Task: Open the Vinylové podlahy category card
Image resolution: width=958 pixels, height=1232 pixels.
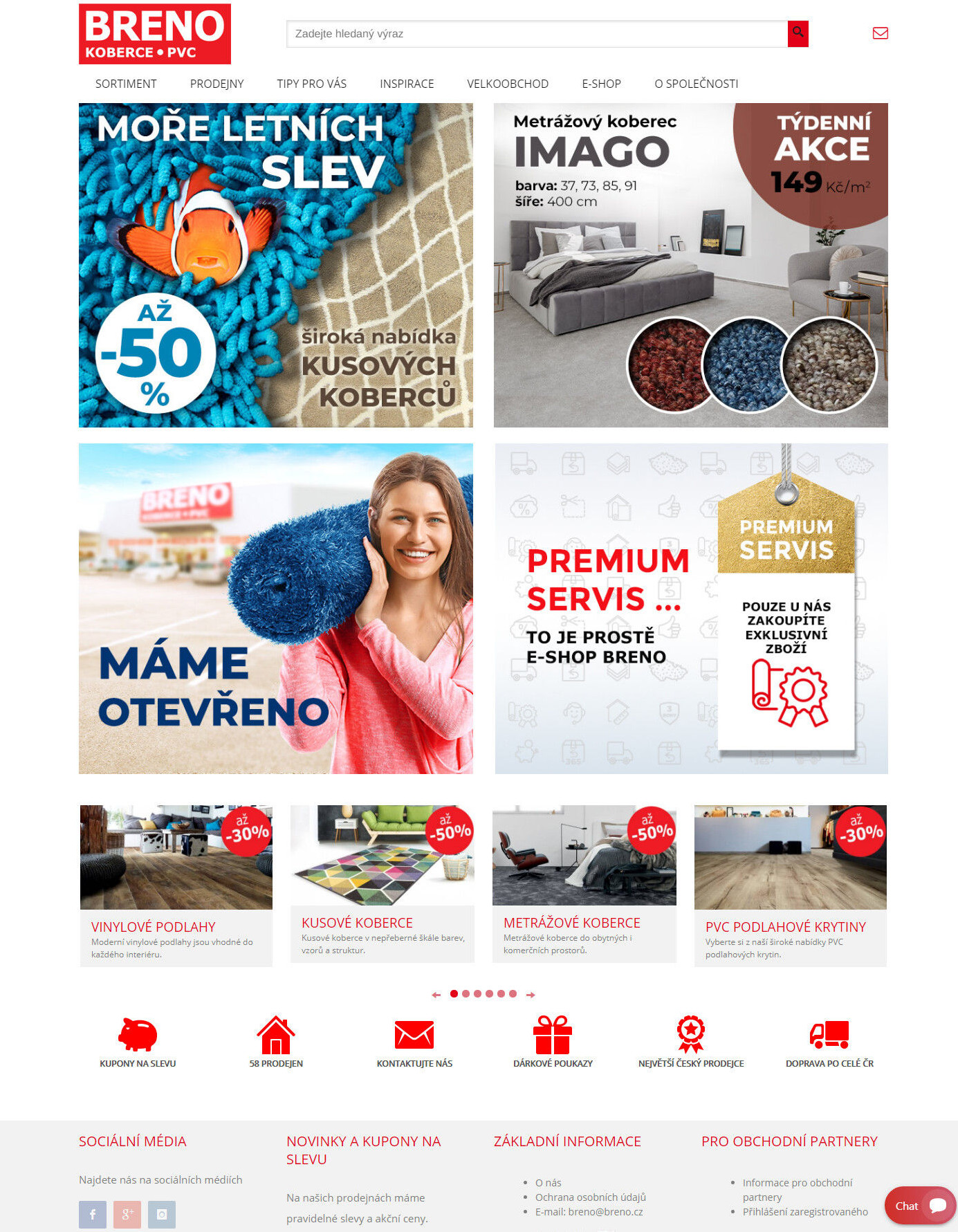Action: (176, 885)
